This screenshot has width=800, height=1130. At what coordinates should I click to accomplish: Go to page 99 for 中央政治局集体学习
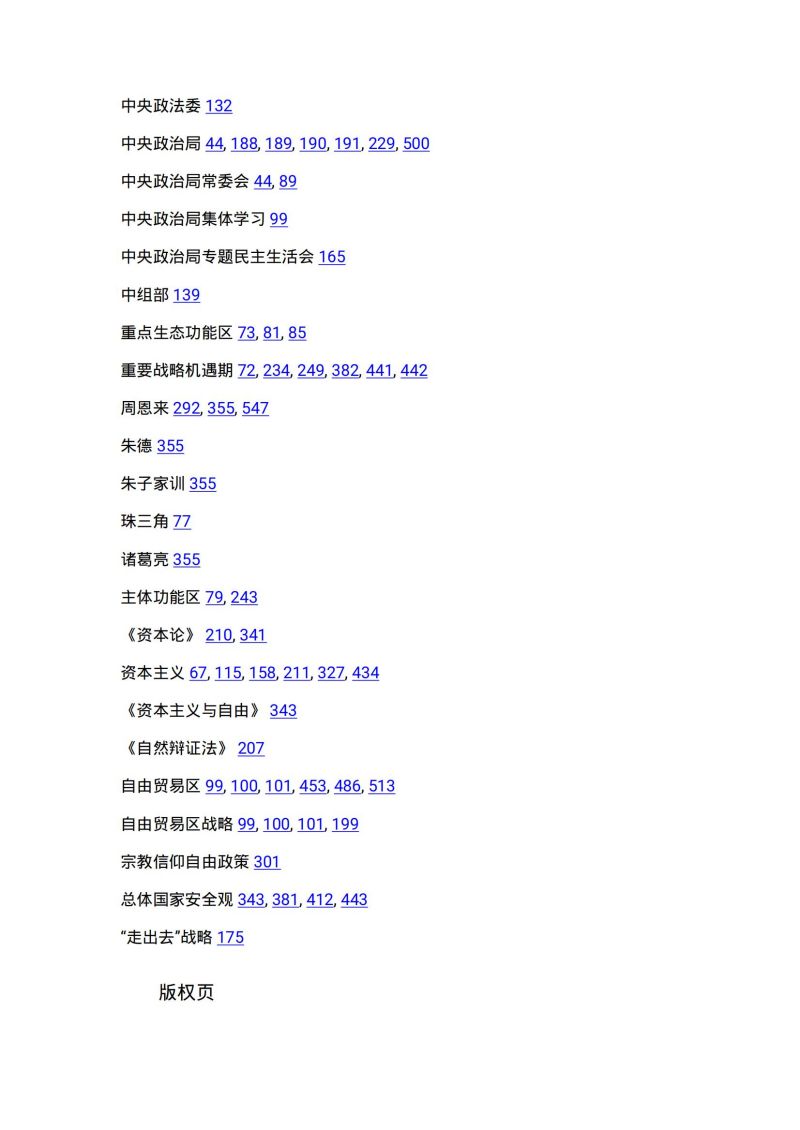278,219
